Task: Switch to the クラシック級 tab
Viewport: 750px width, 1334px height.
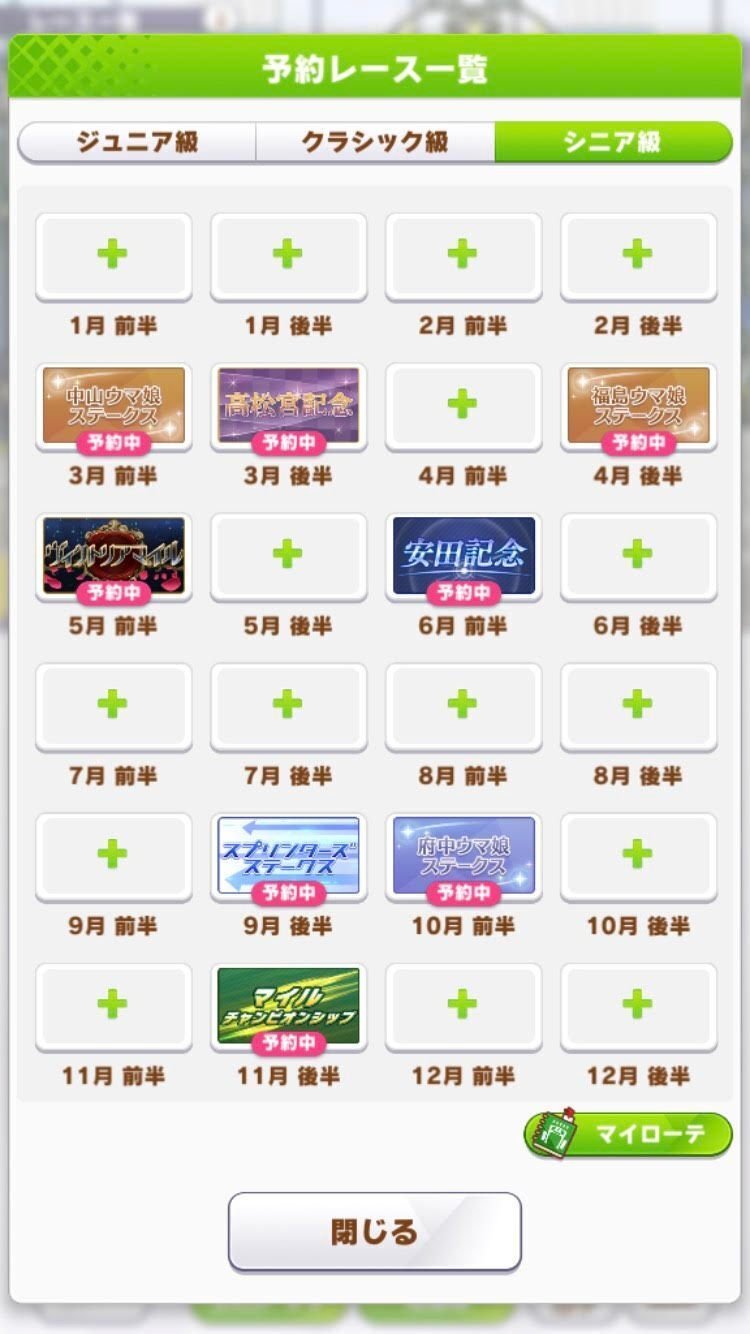Action: pyautogui.click(x=375, y=142)
